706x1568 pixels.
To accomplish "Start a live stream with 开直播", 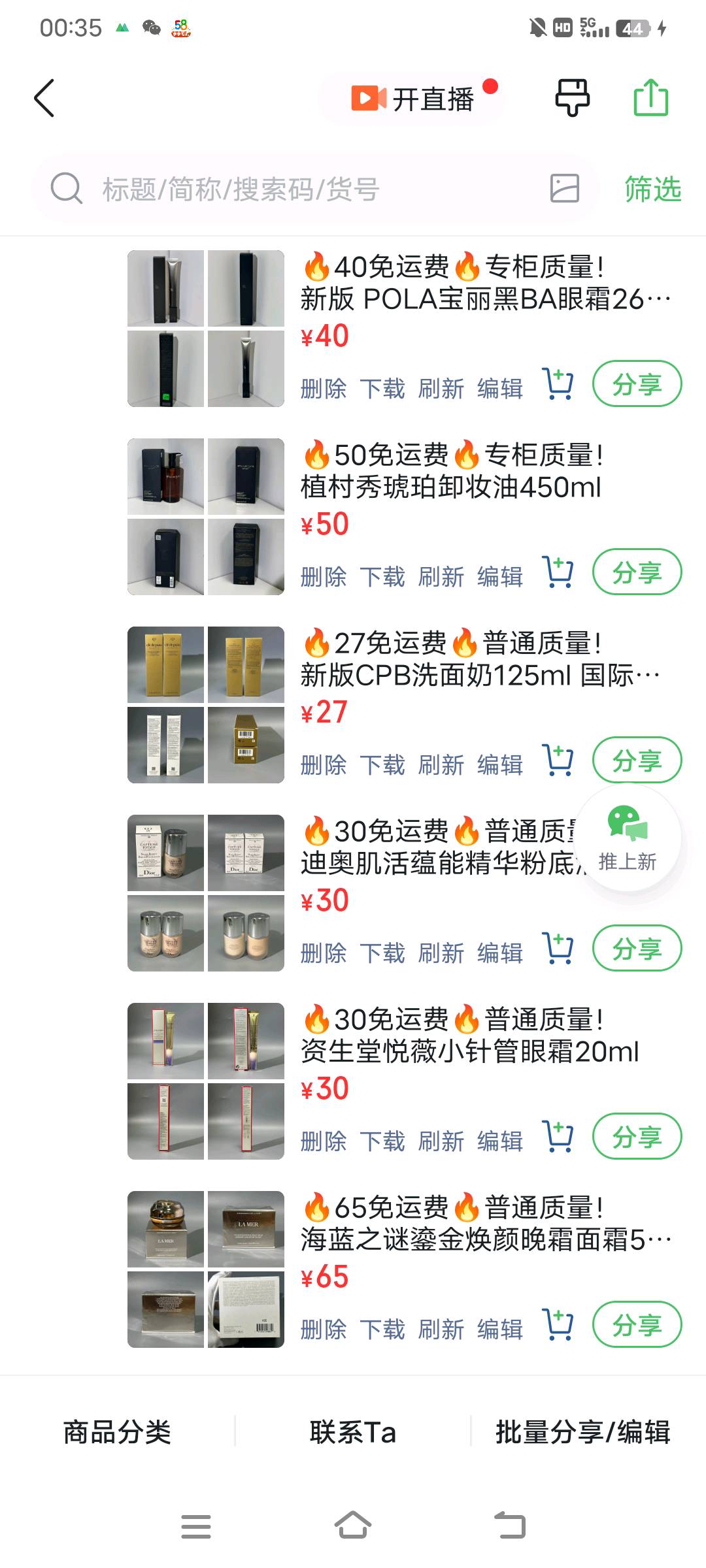I will coord(413,99).
